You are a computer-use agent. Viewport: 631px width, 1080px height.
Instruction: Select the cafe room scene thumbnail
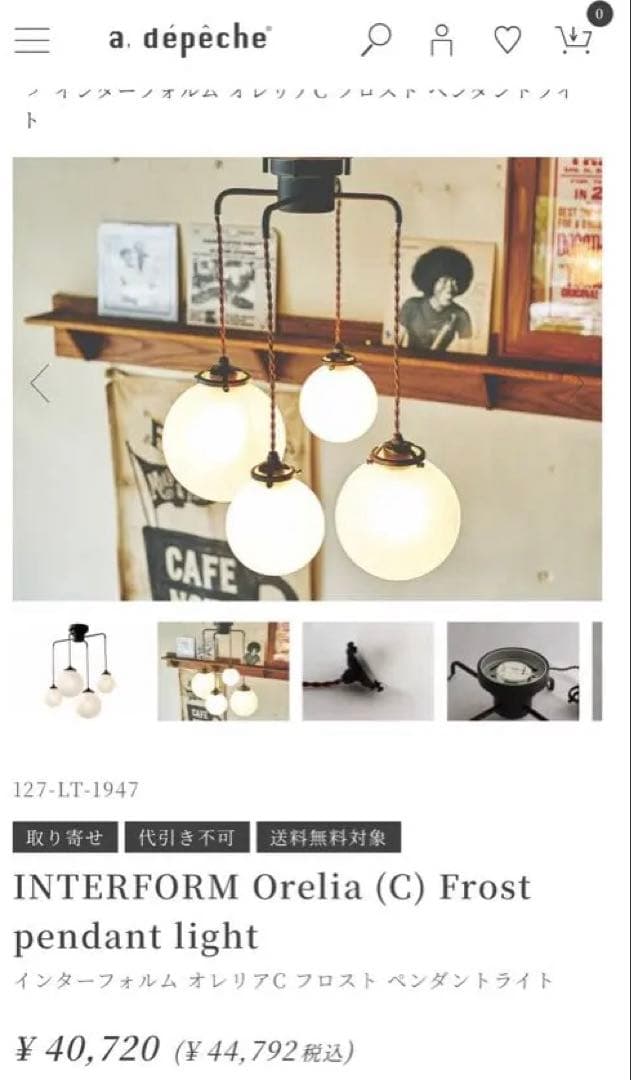223,671
